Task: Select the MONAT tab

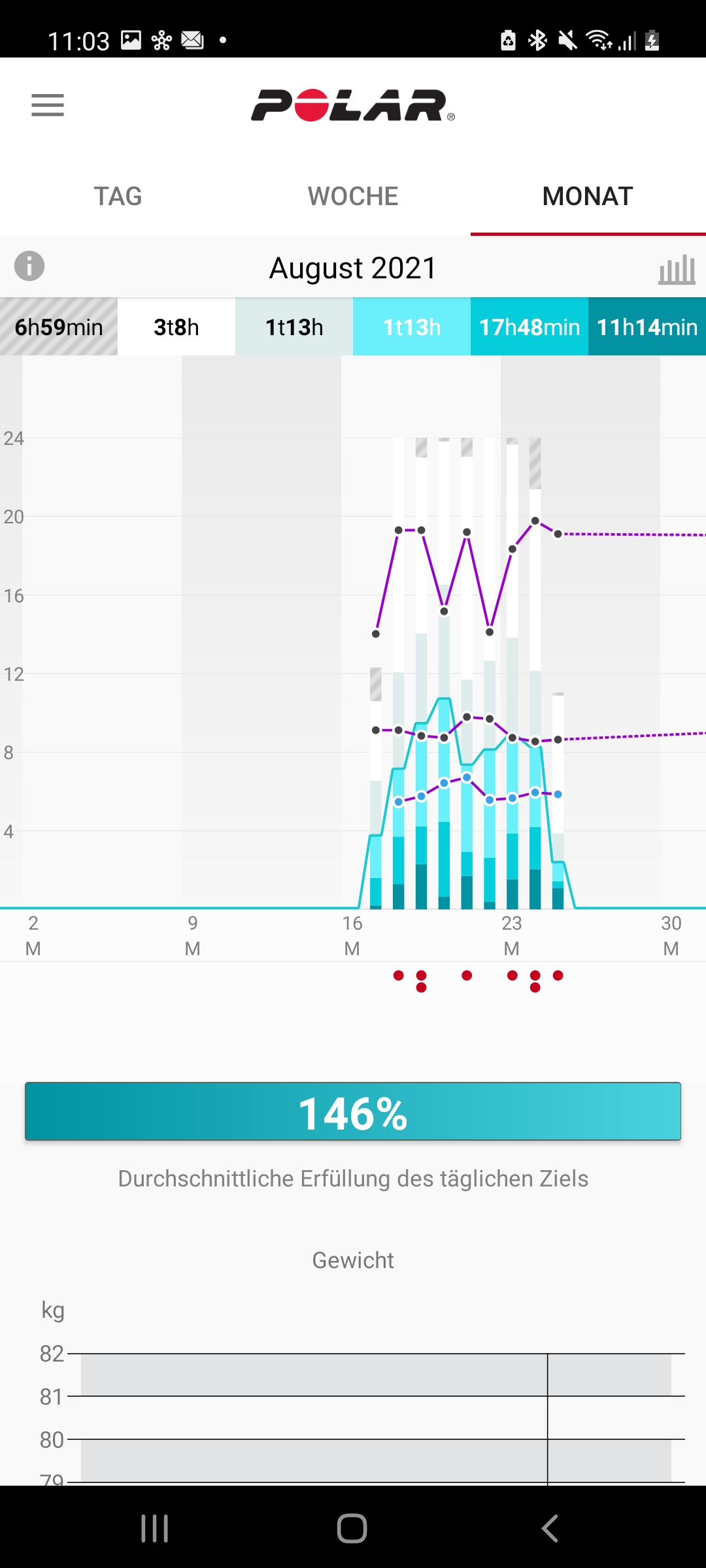Action: click(588, 196)
